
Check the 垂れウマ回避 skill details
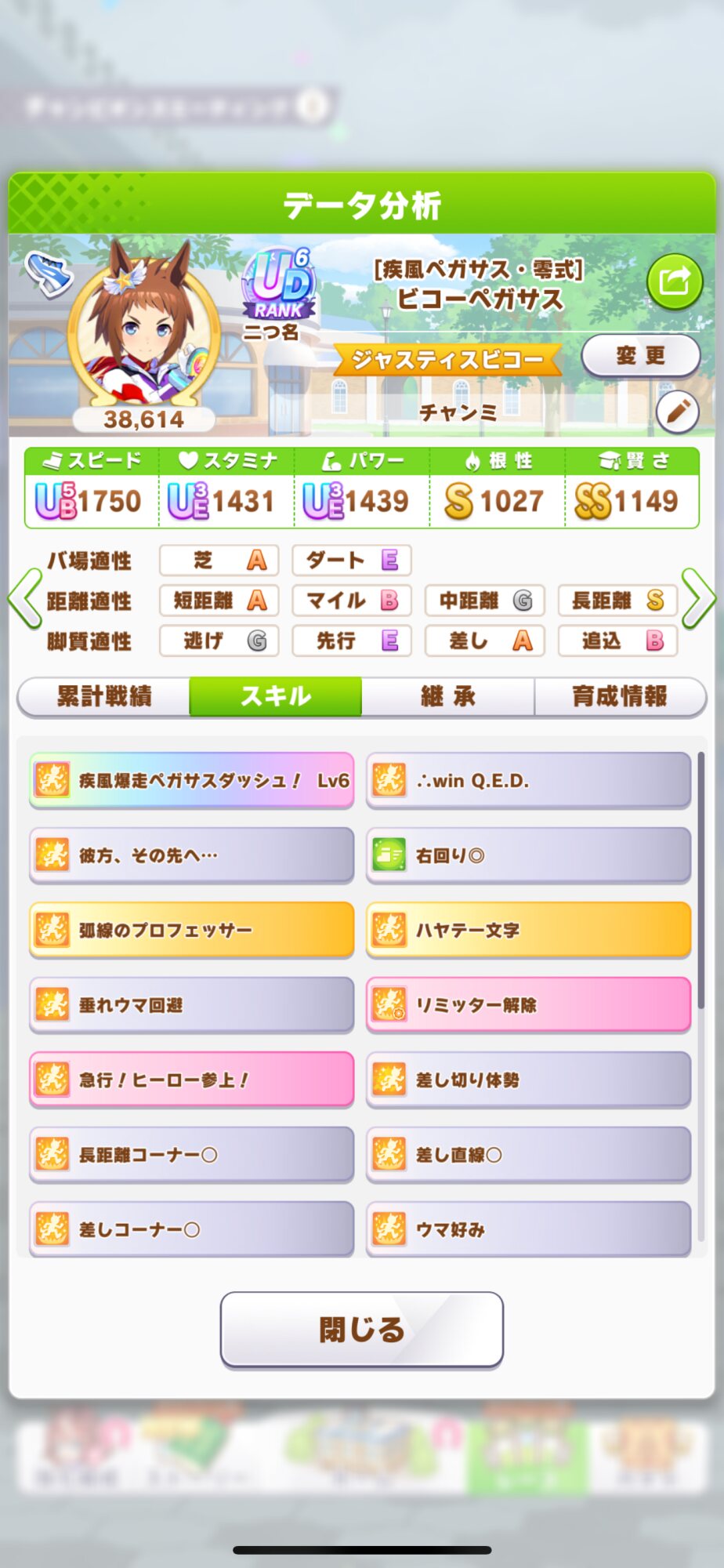tap(192, 1004)
